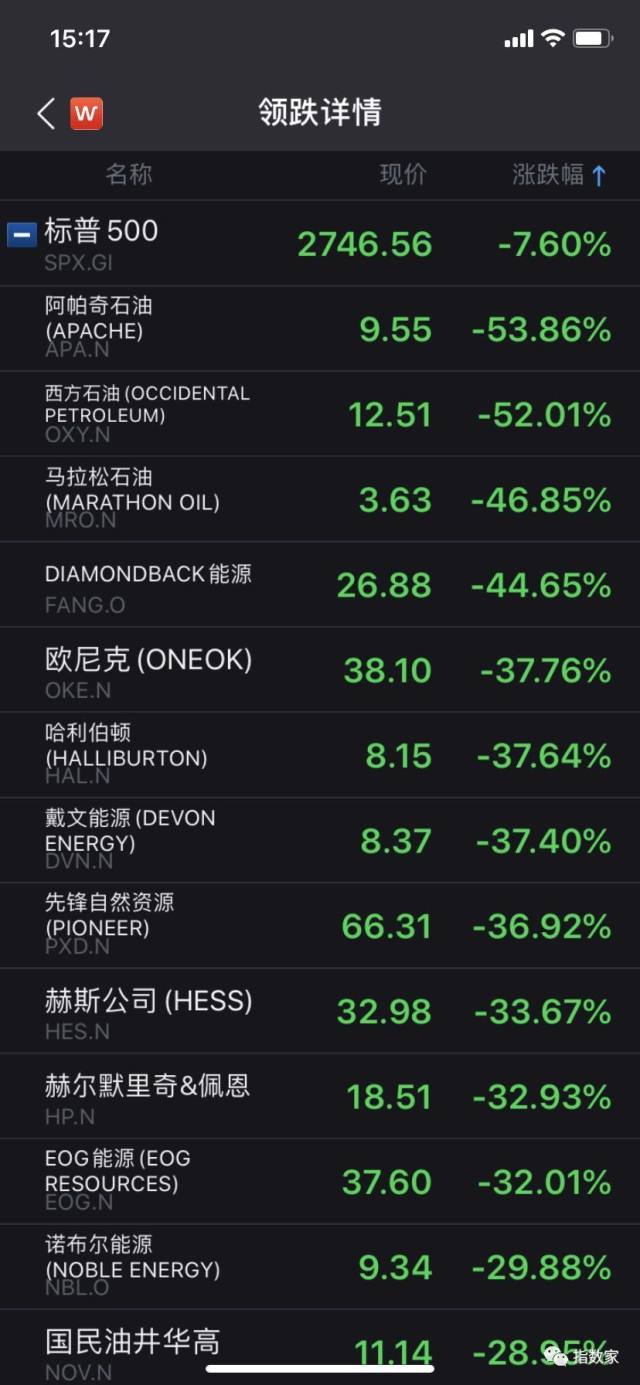
Task: Open 先锋自然资源 (PIONEER) row
Action: point(320,924)
